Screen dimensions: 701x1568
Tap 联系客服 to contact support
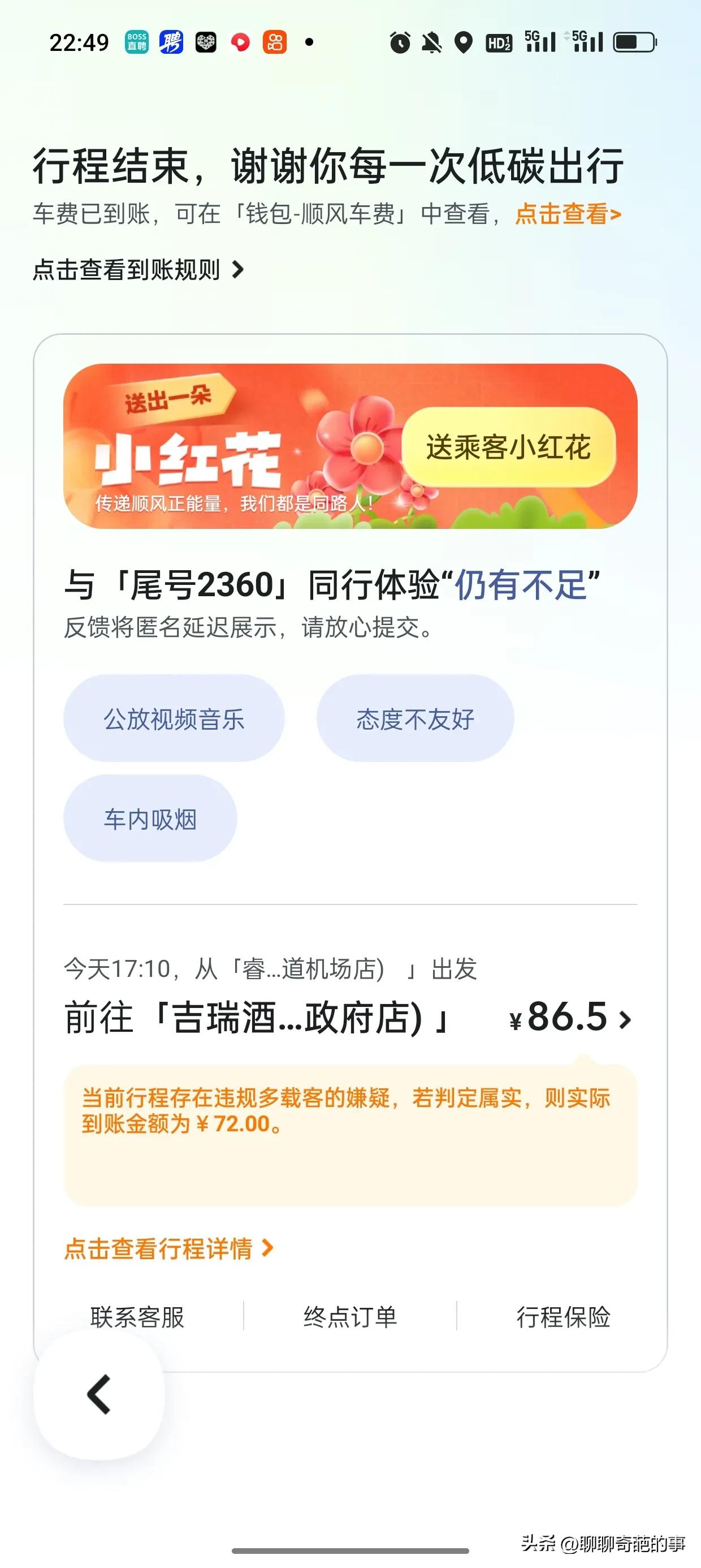point(137,1317)
